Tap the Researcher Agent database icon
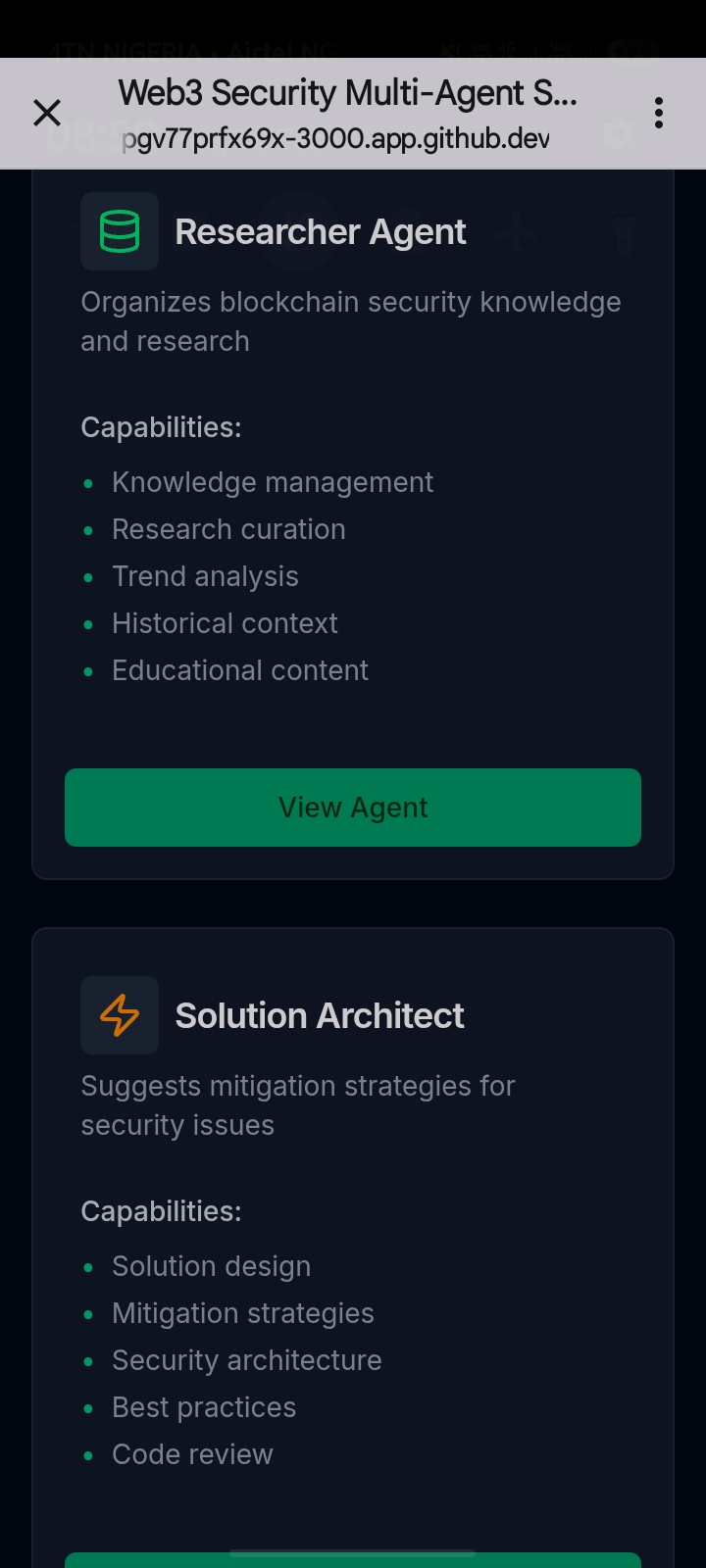 [x=120, y=231]
